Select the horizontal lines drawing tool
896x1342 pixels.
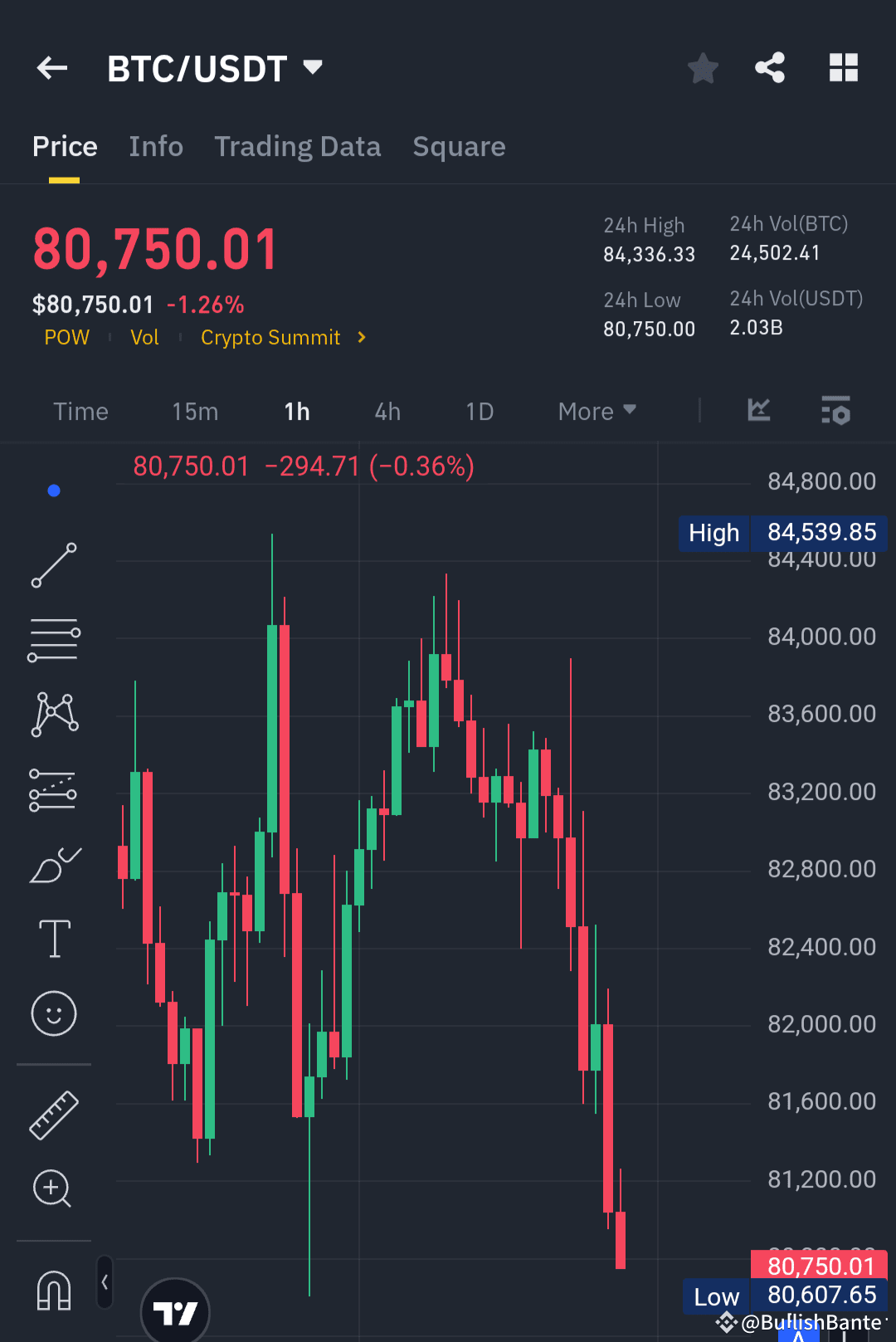coord(53,639)
